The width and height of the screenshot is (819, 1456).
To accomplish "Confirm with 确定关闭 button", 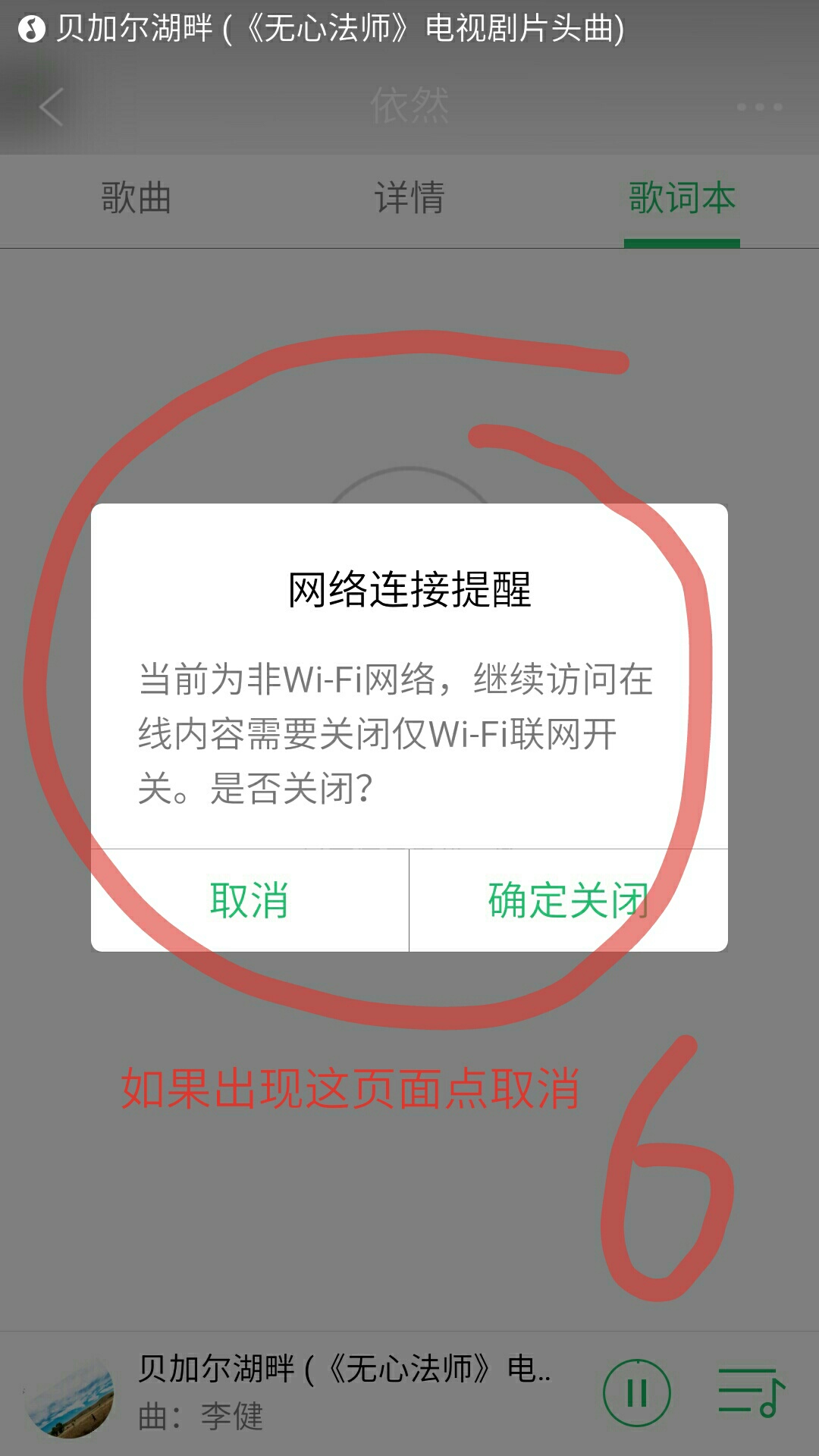I will [568, 900].
